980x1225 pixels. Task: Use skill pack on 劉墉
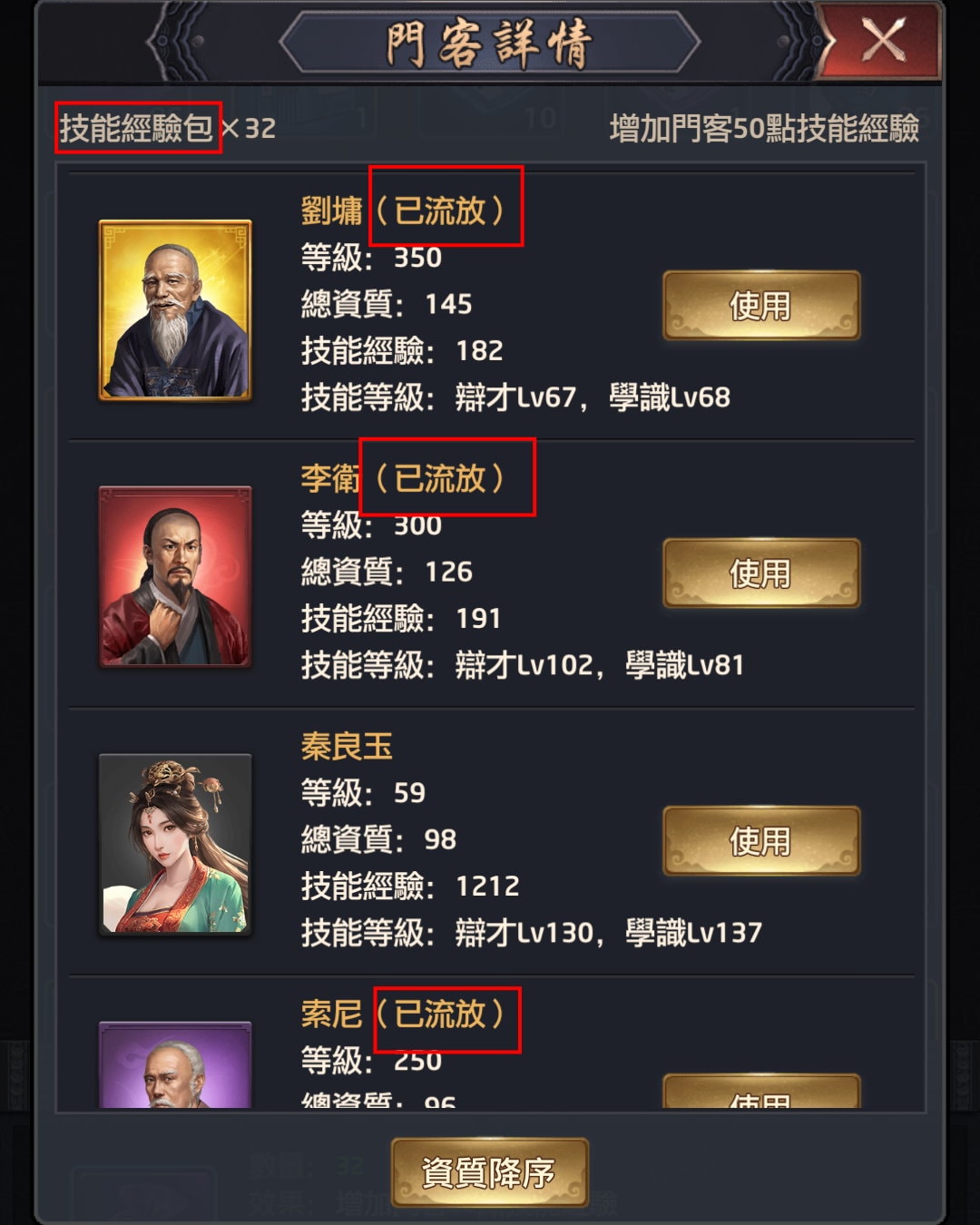tap(760, 306)
